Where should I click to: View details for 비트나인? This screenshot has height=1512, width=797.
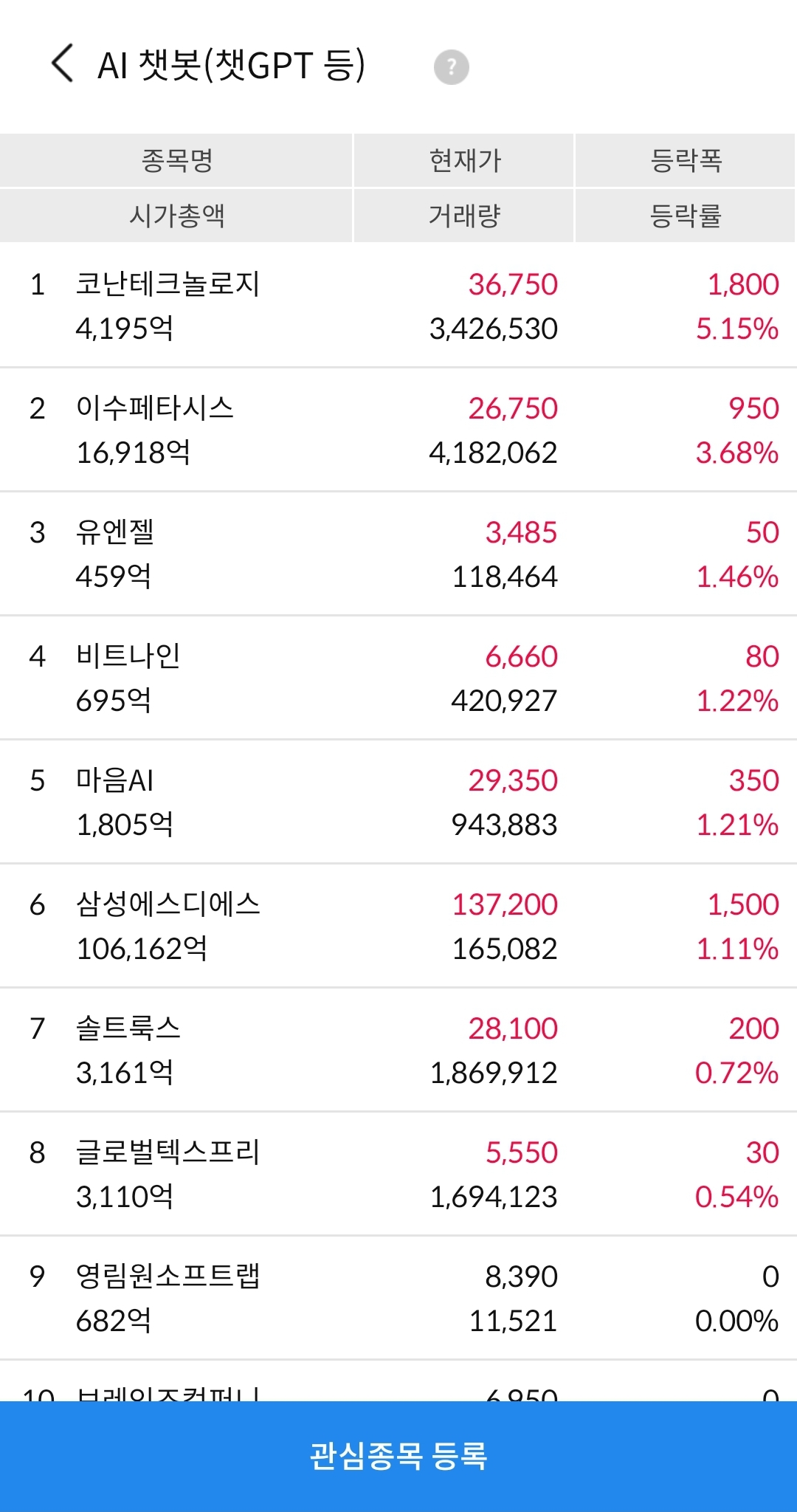[398, 678]
